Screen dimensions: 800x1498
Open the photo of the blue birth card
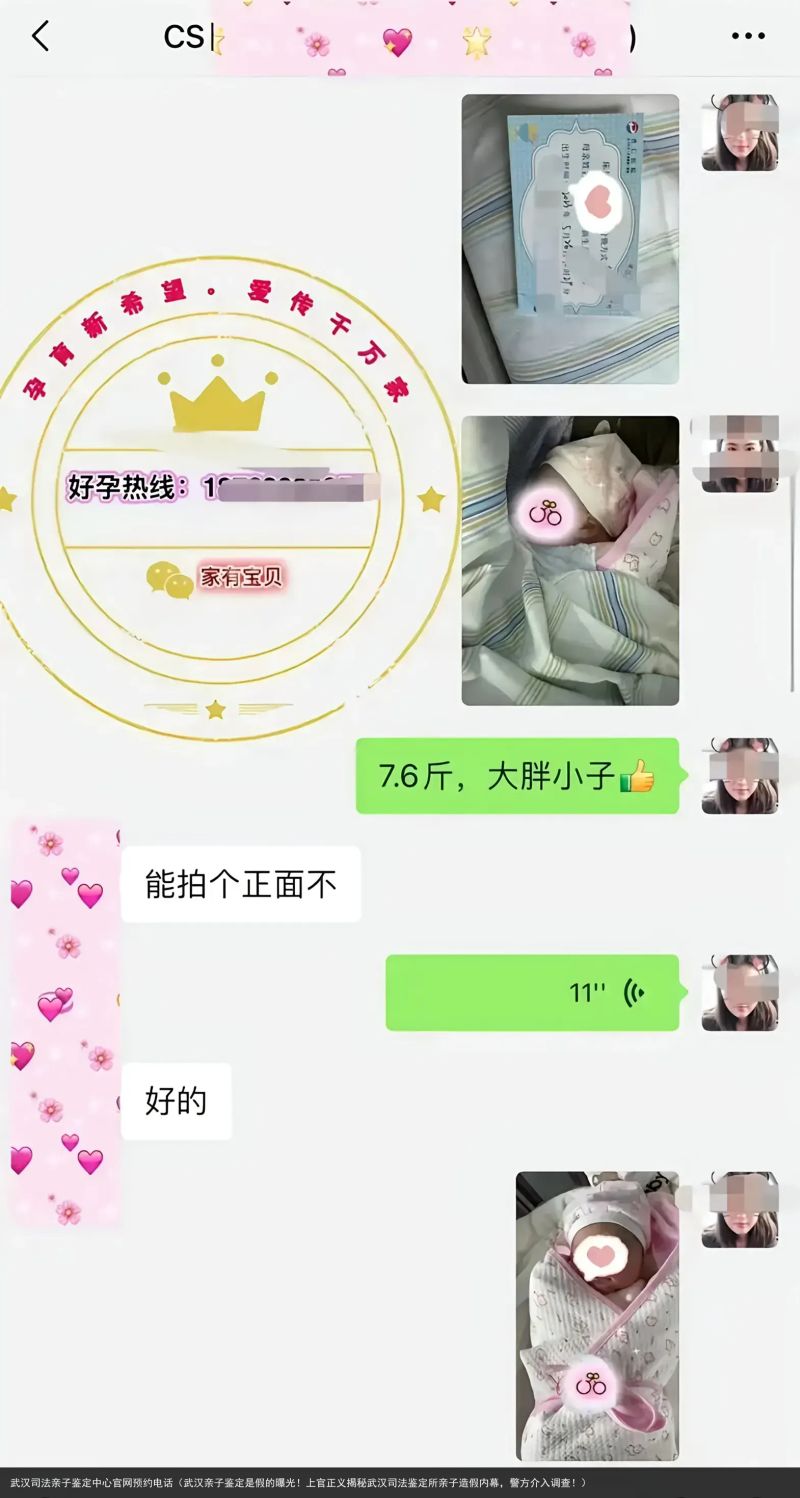570,239
